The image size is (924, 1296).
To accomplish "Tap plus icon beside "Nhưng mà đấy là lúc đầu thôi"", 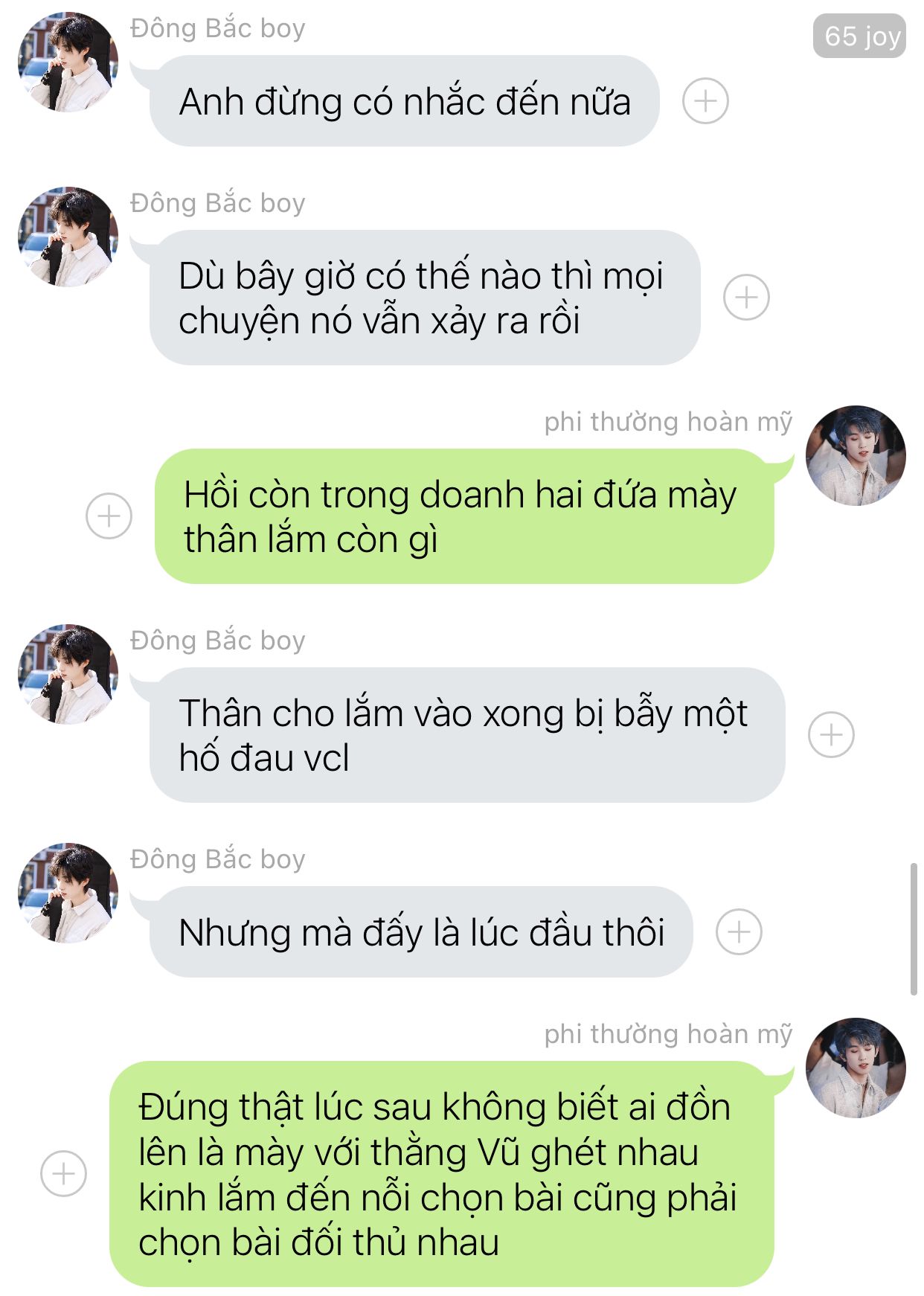I will pos(739,931).
